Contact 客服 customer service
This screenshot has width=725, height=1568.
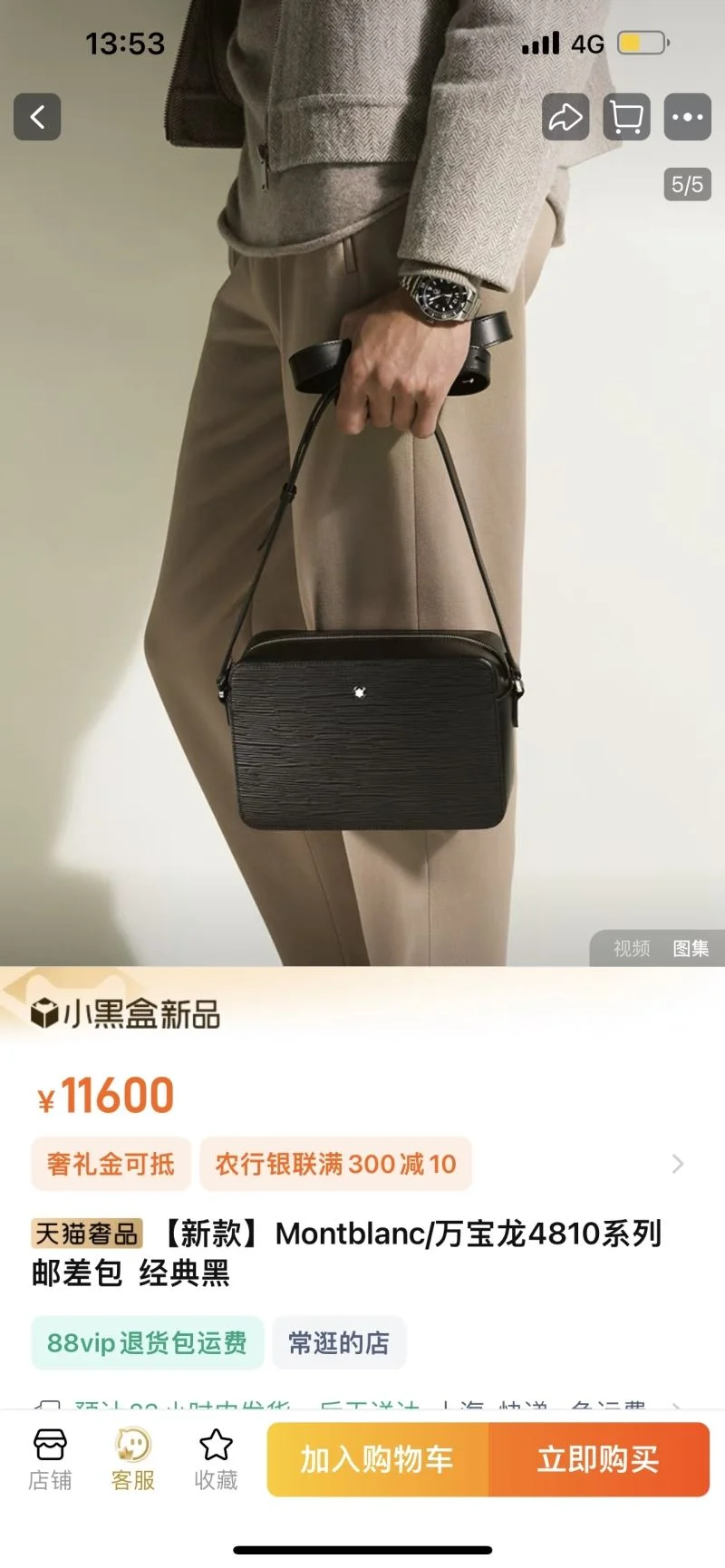point(133,1459)
